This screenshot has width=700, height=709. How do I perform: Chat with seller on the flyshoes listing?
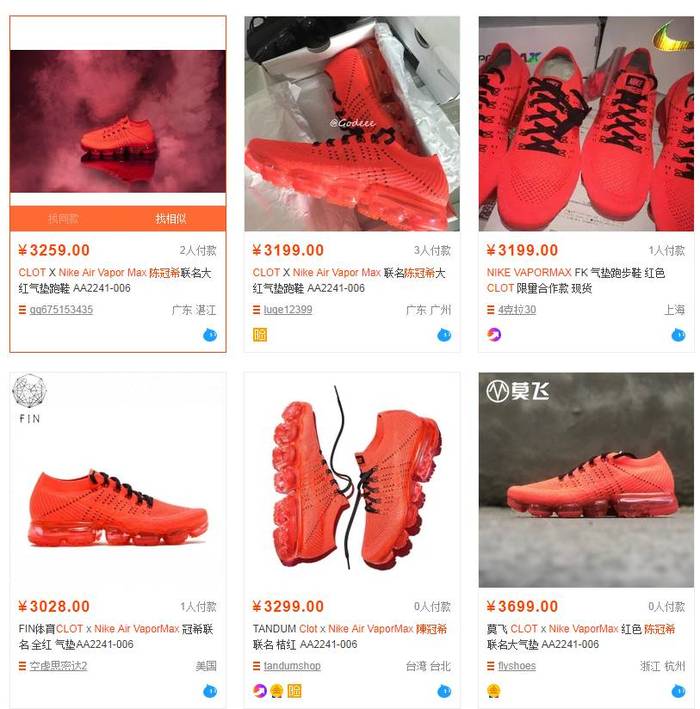click(x=679, y=691)
